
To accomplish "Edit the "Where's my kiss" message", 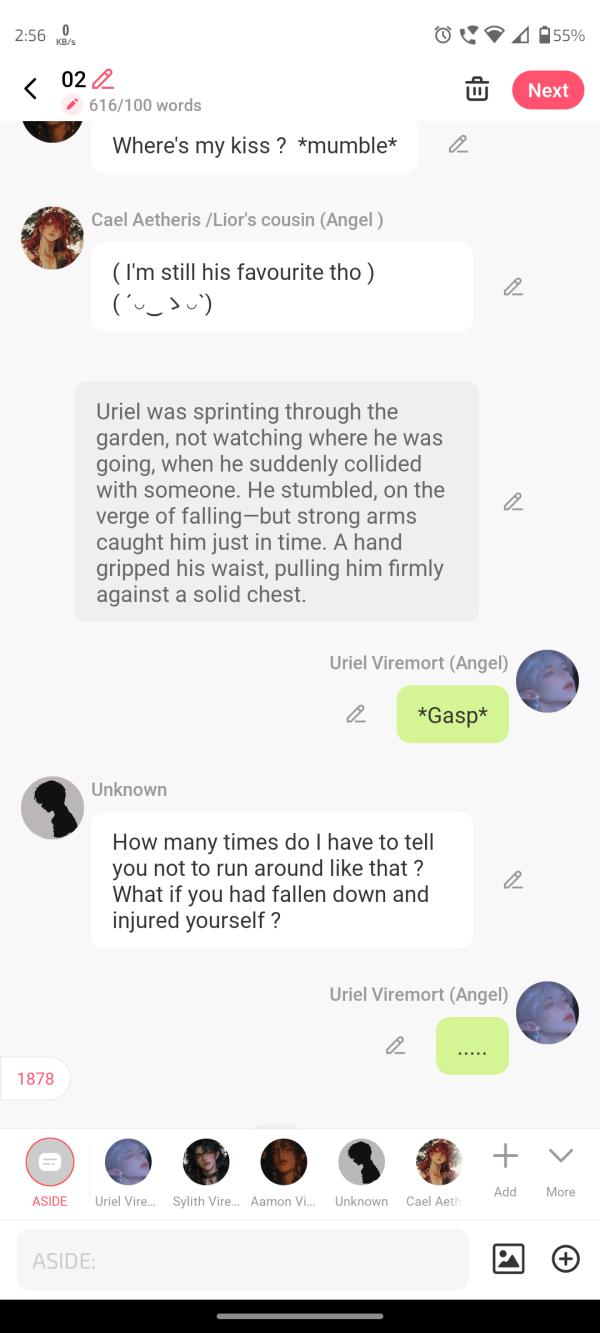I will (x=458, y=144).
